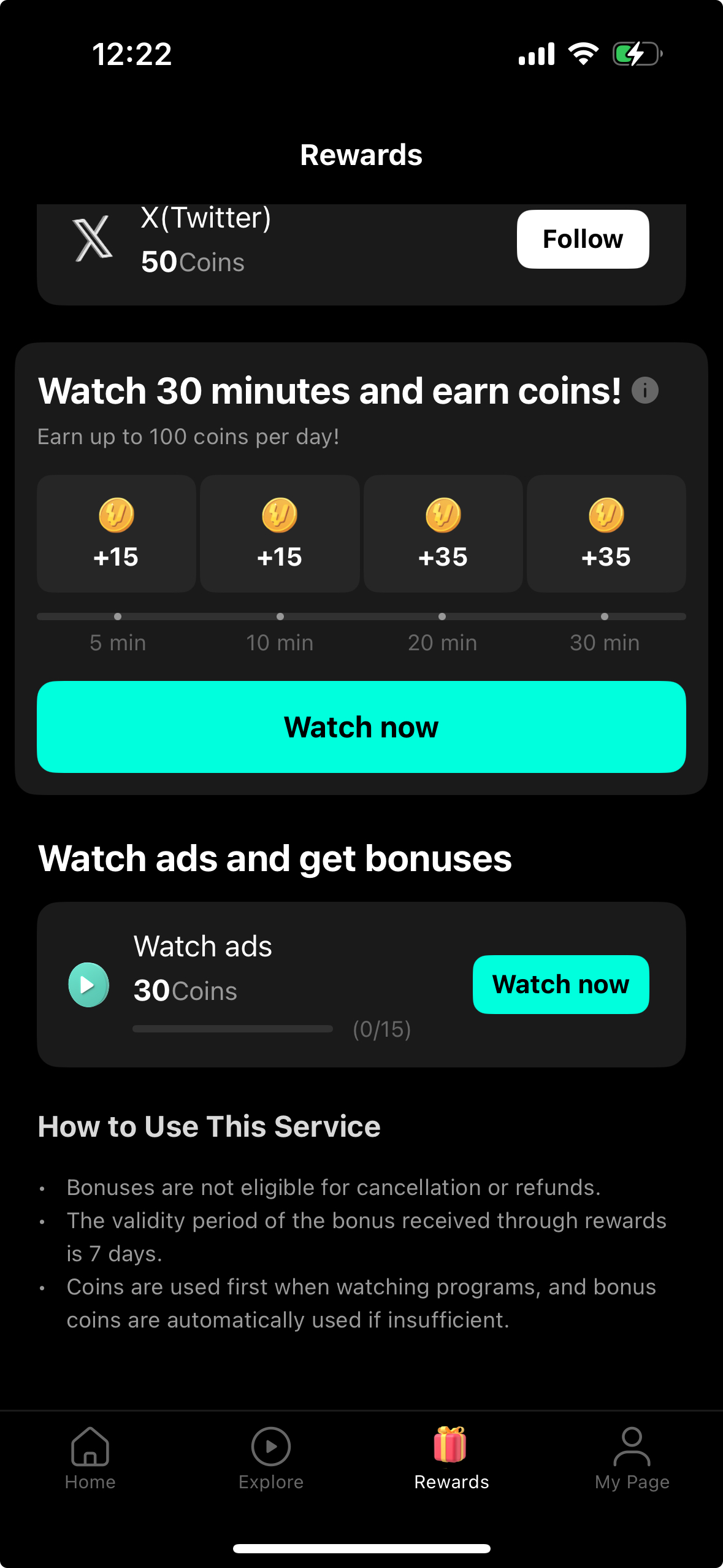Select the +15 coin for 10 minutes
The height and width of the screenshot is (1568, 723).
click(x=279, y=533)
